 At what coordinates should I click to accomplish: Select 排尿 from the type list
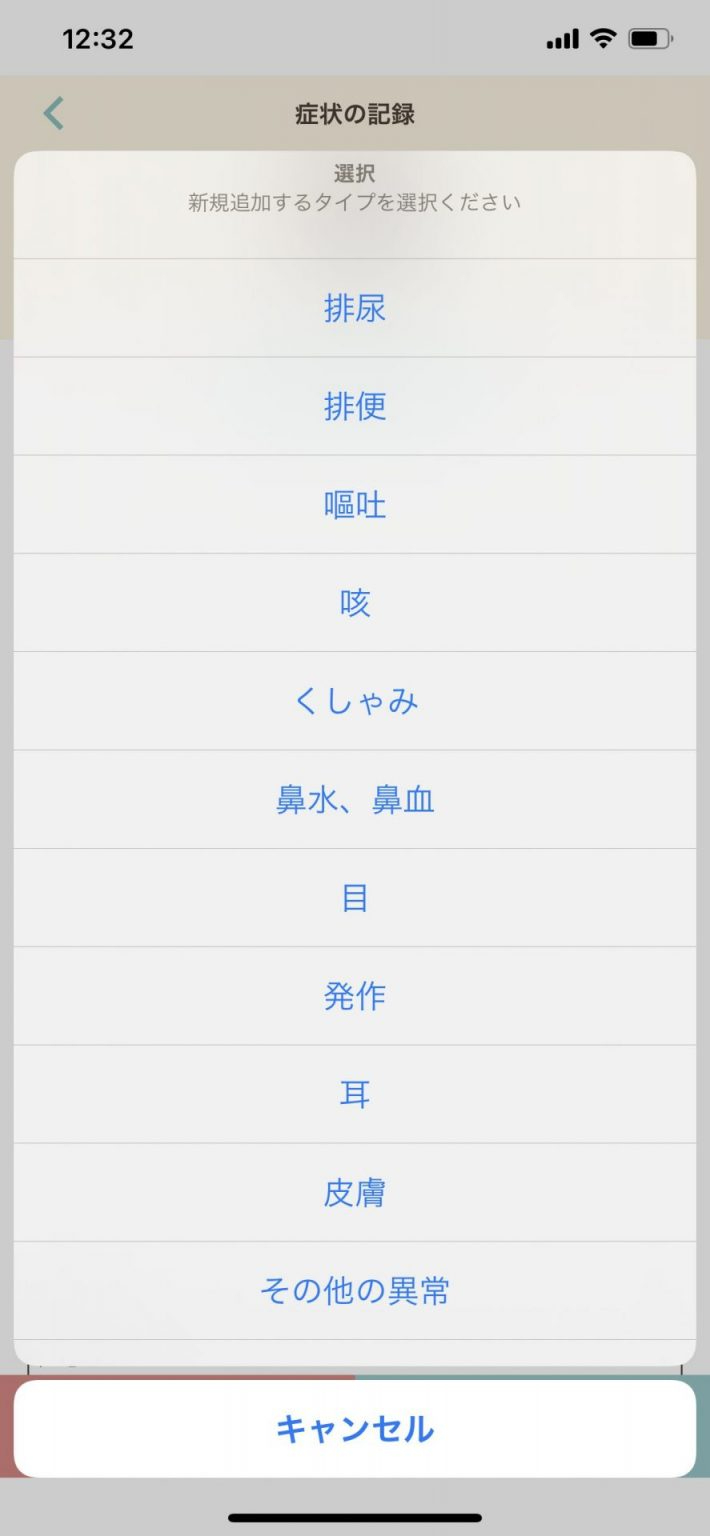pyautogui.click(x=355, y=308)
